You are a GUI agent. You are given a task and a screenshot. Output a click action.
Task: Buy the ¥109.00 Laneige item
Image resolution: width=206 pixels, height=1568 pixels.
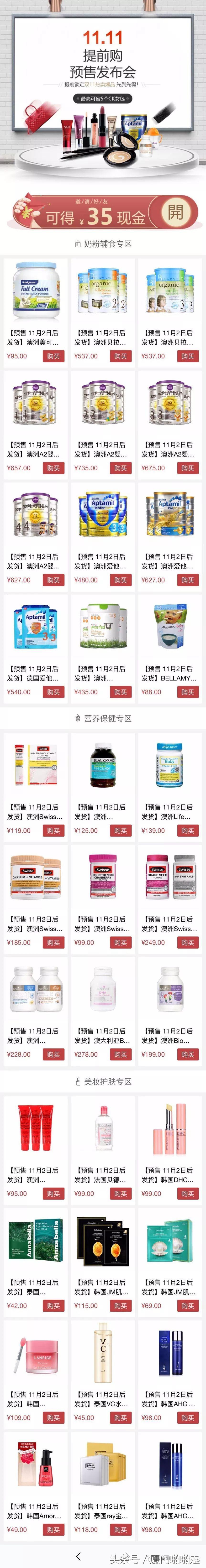(53, 1418)
